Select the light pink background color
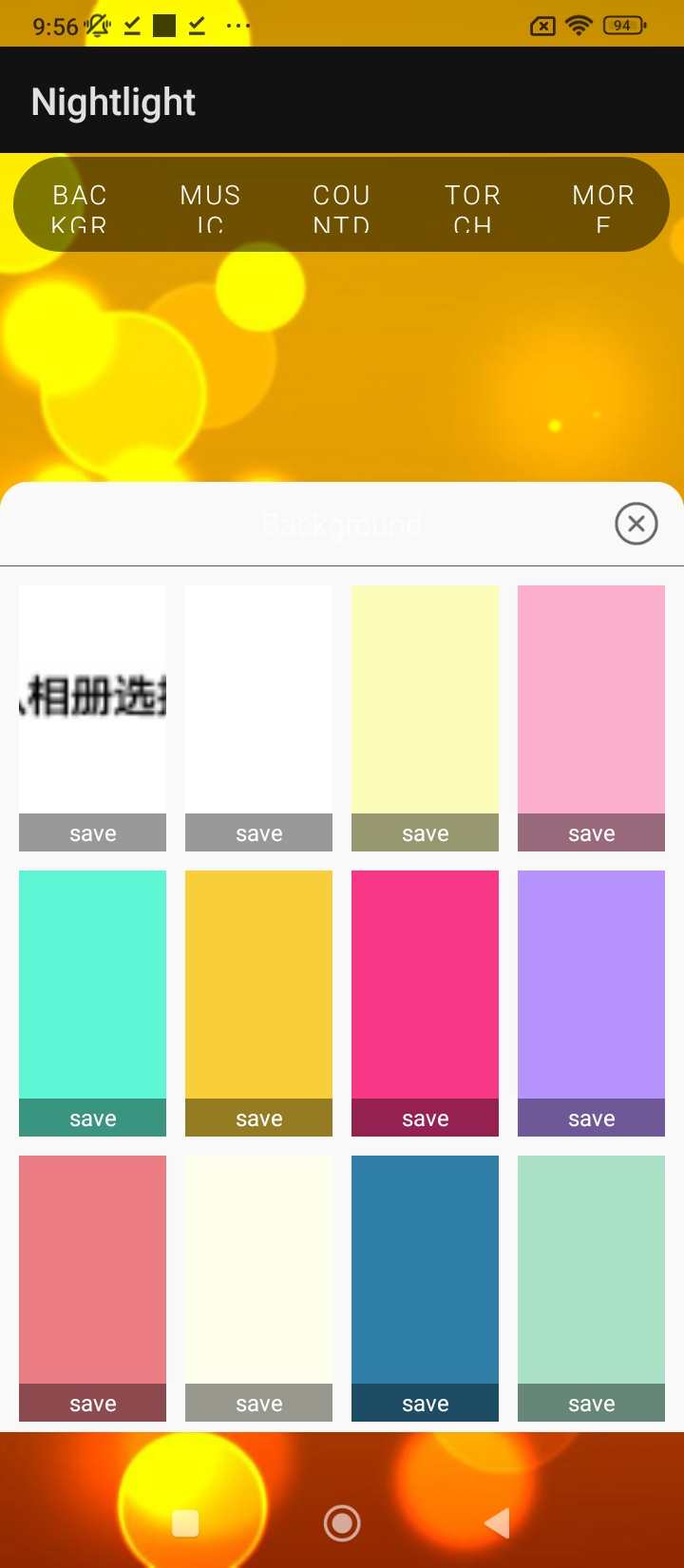The height and width of the screenshot is (1568, 684). [x=591, y=698]
